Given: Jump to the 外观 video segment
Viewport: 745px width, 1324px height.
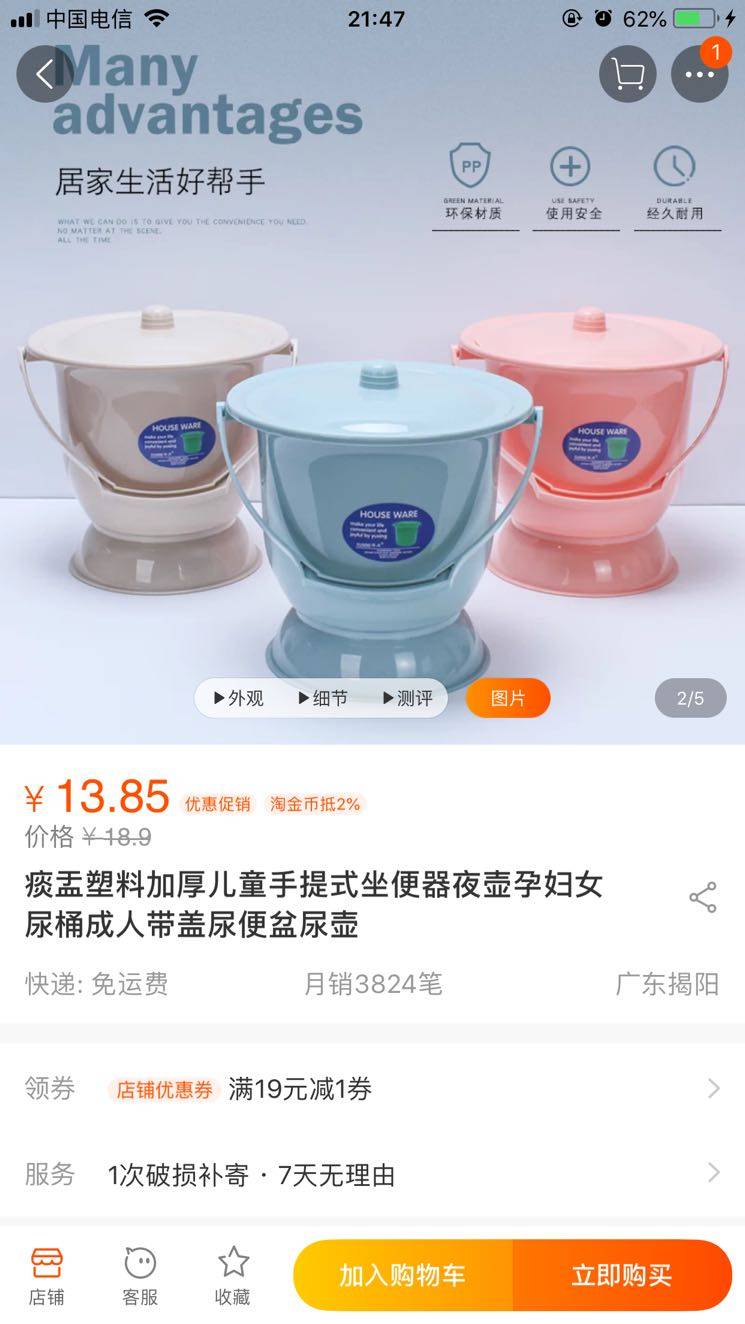Looking at the screenshot, I should (x=238, y=698).
